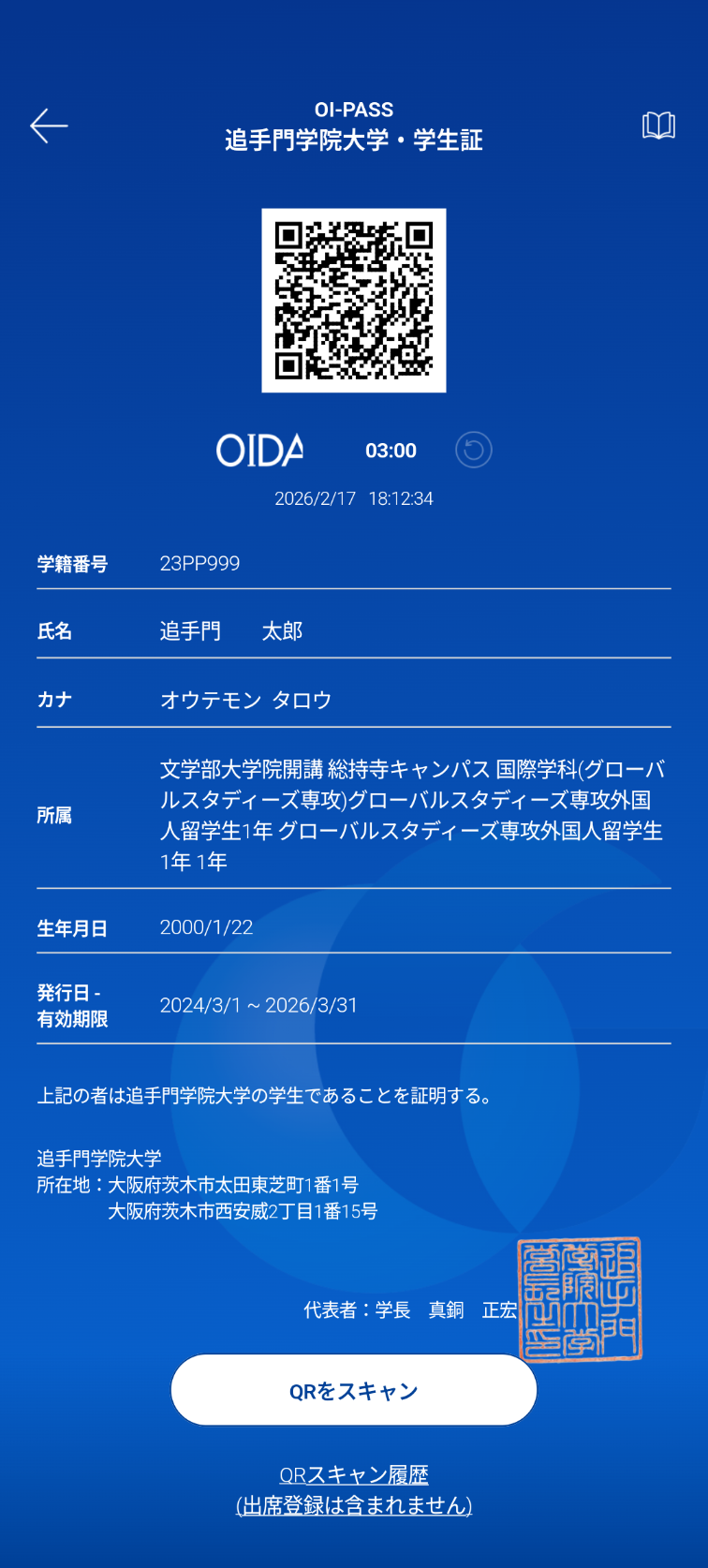Viewport: 708px width, 1568px height.
Task: Open the QRスキャン履歴 link
Action: (x=354, y=1475)
